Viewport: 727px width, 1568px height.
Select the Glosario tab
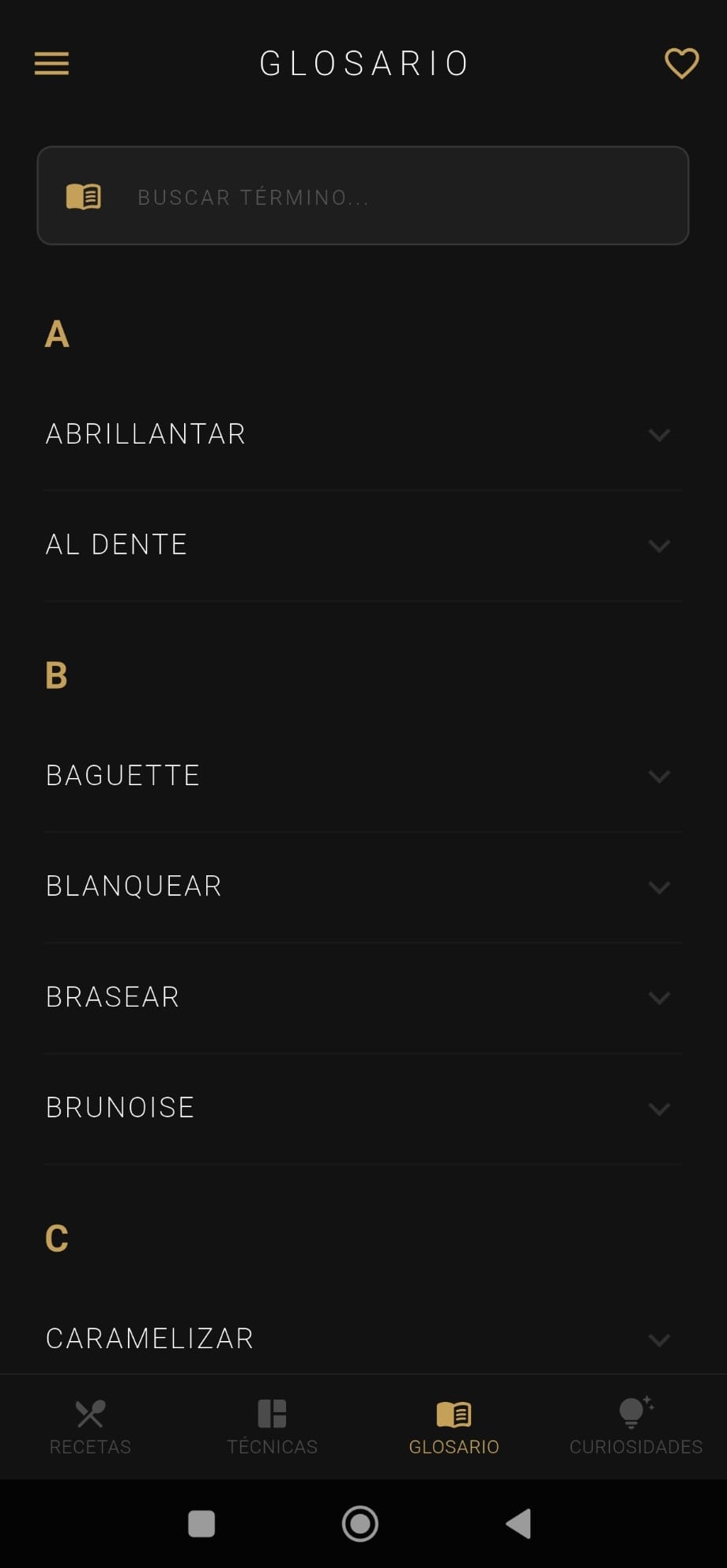pyautogui.click(x=454, y=1426)
